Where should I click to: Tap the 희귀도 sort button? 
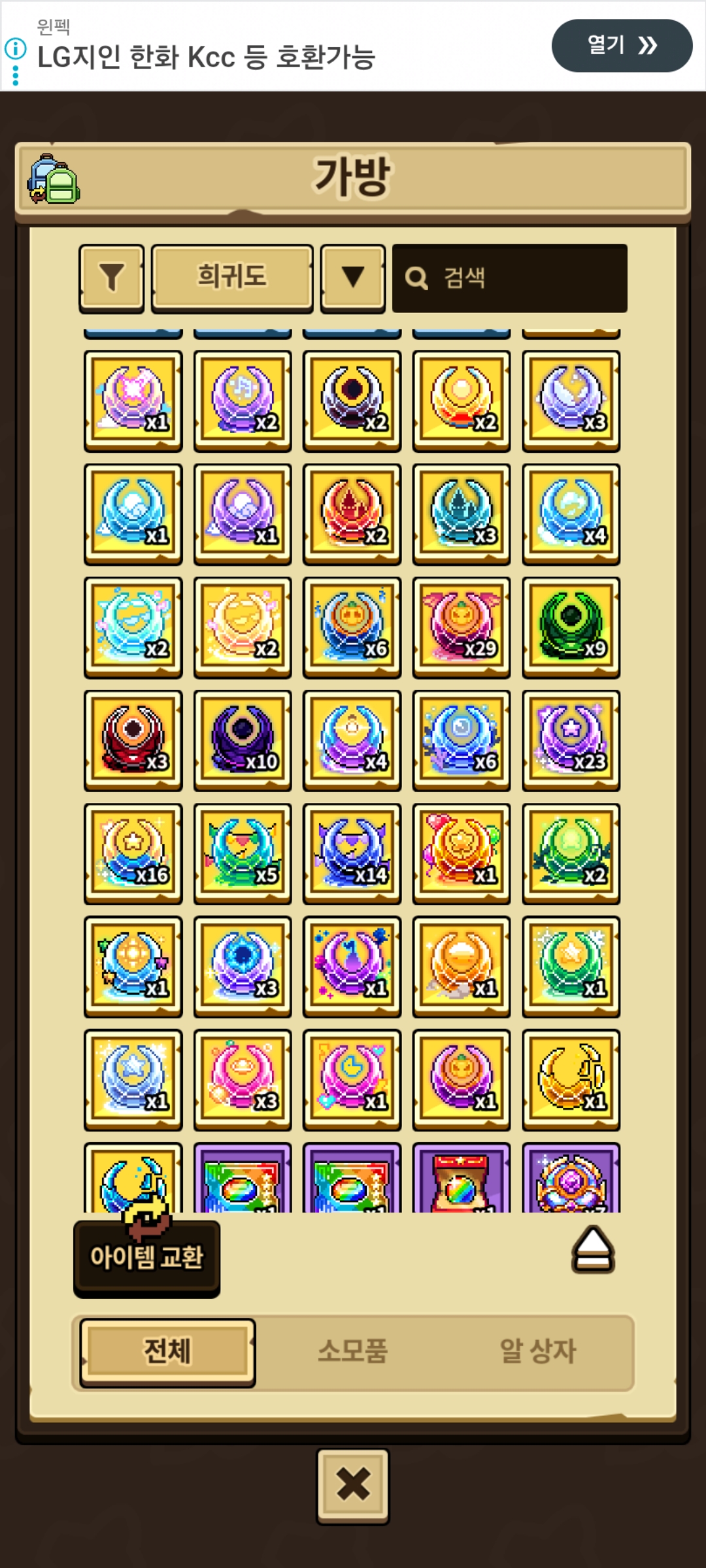(x=232, y=278)
